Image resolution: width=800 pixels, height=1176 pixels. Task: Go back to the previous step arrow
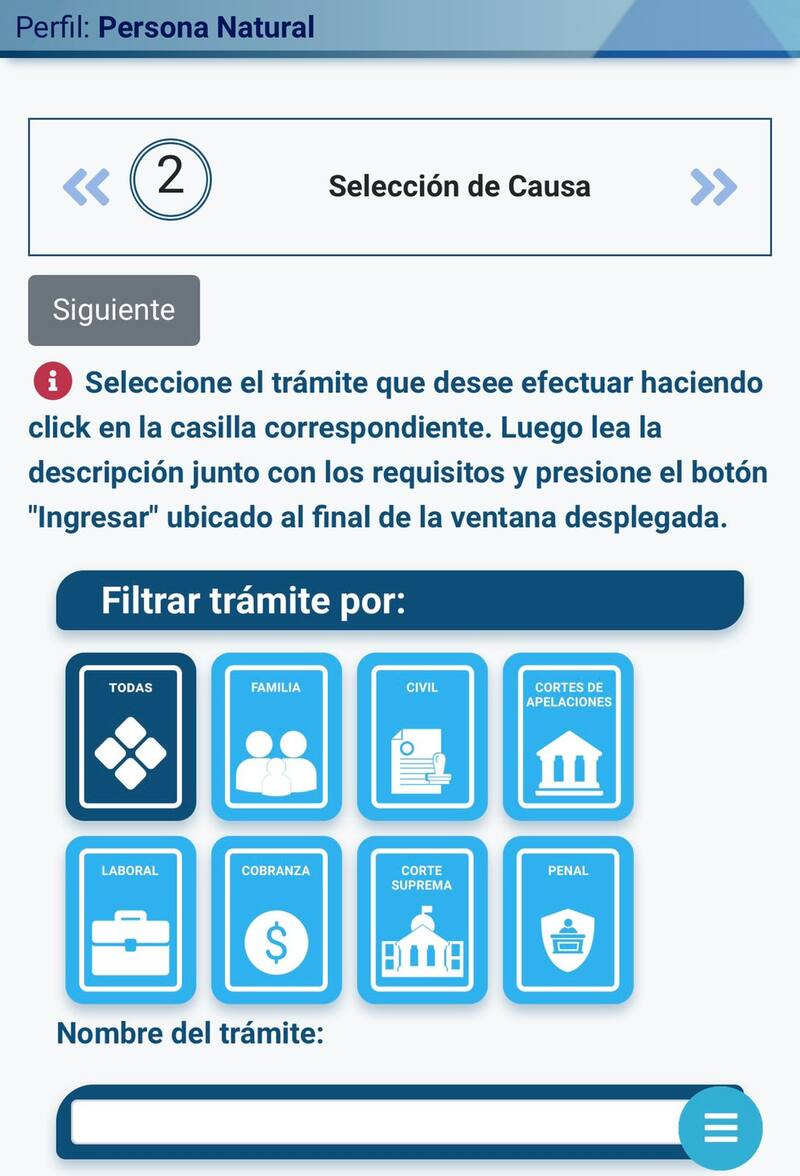point(86,186)
